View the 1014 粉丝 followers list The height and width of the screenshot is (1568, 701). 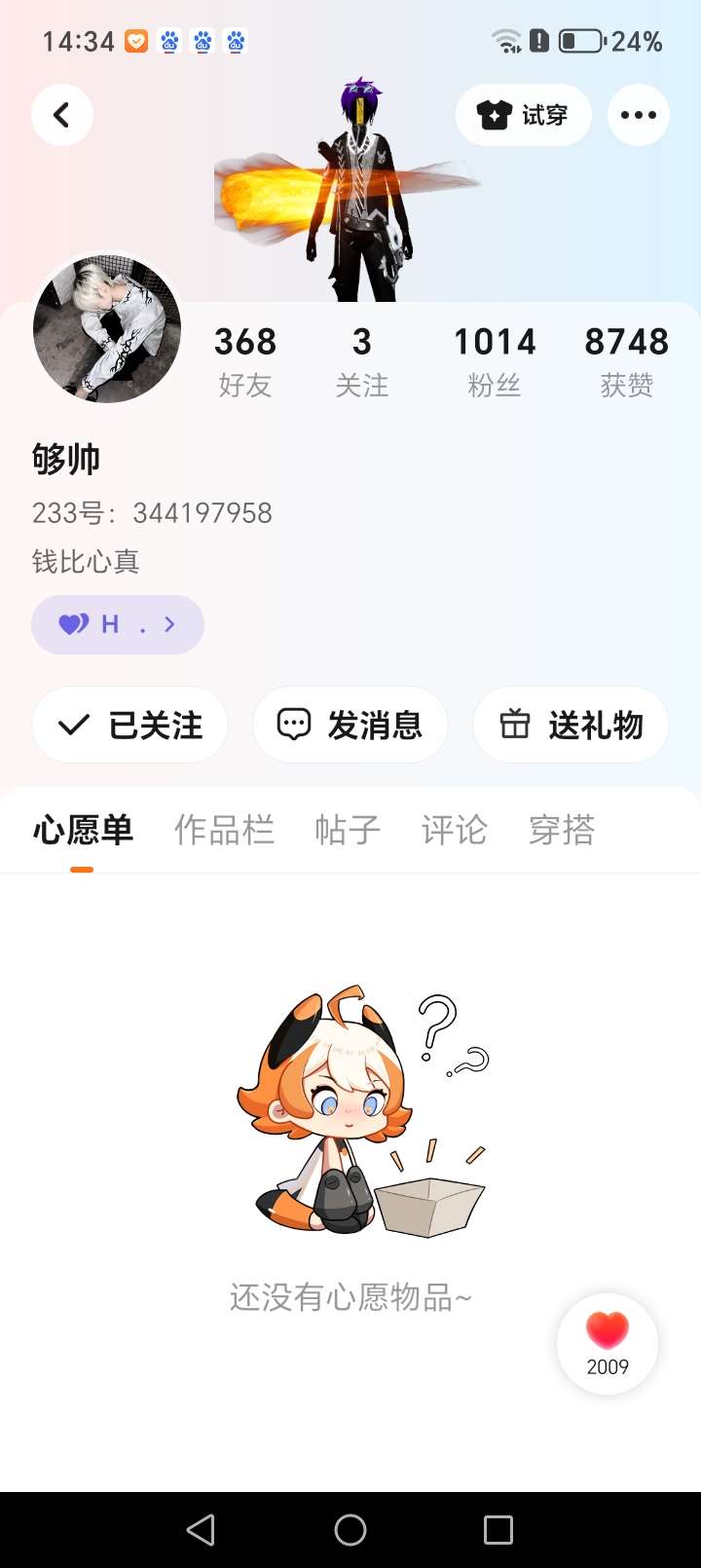tap(495, 360)
